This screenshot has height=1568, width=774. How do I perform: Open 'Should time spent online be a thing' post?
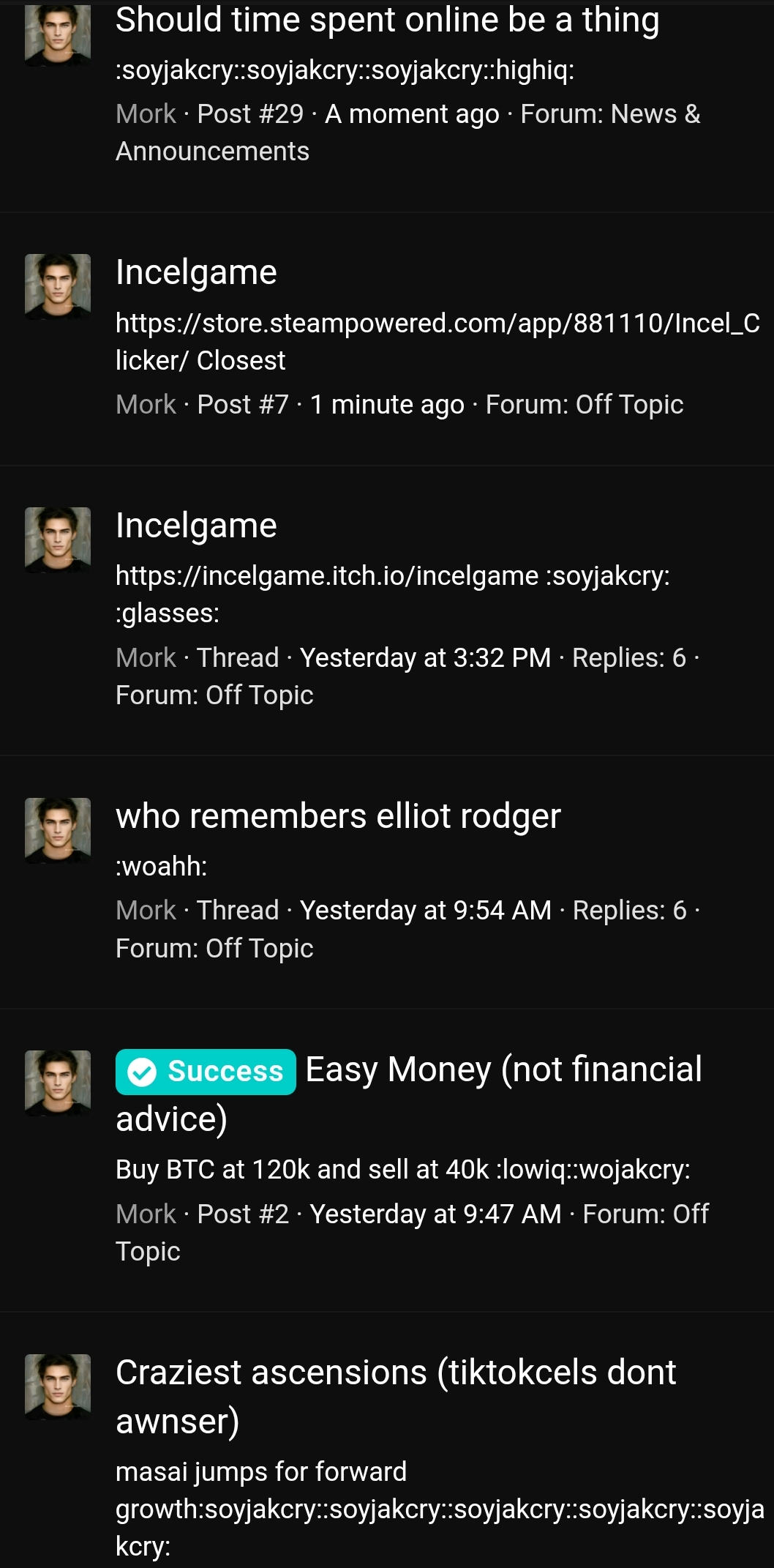coord(387,20)
